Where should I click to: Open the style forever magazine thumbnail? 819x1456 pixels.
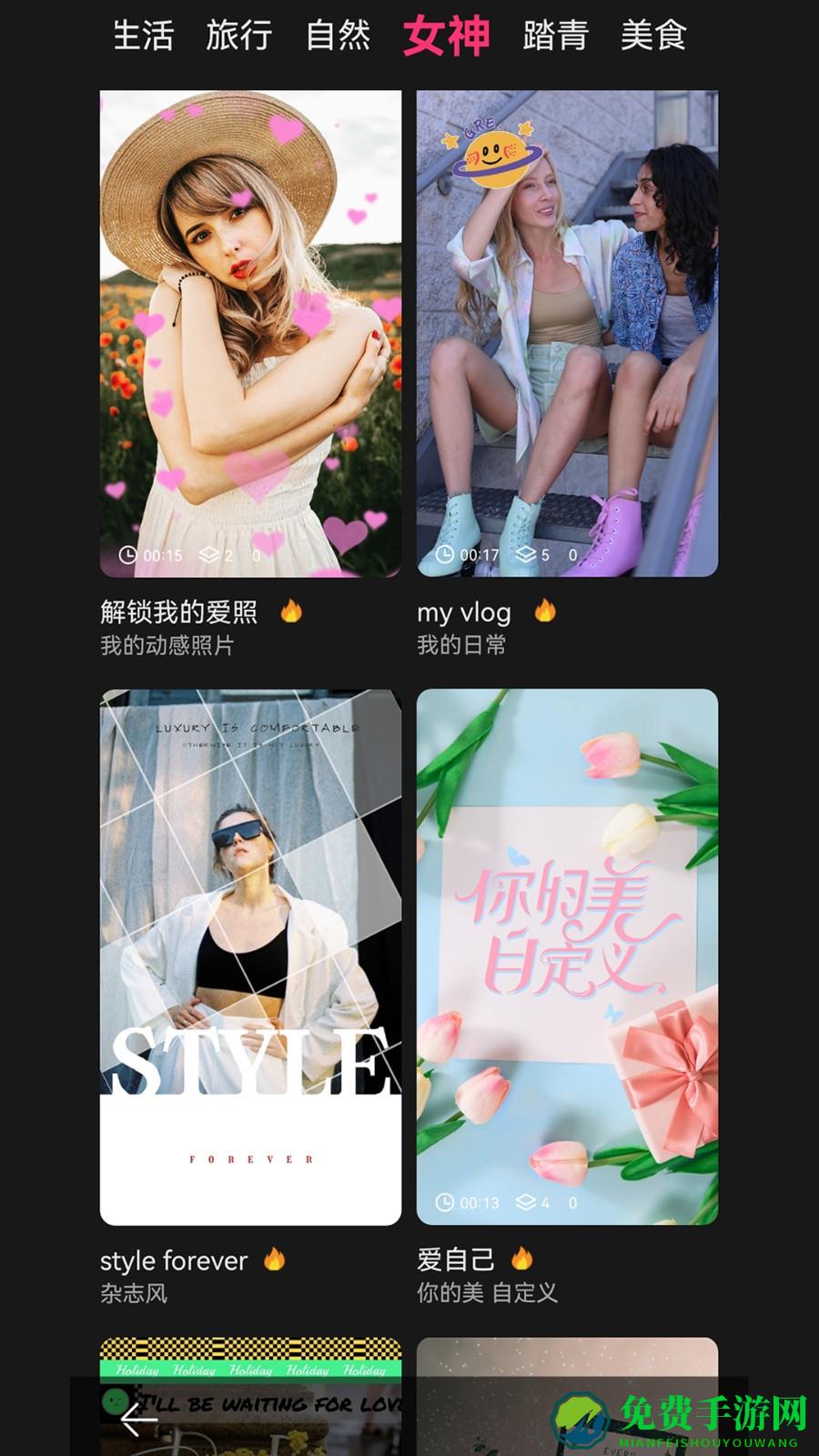250,955
